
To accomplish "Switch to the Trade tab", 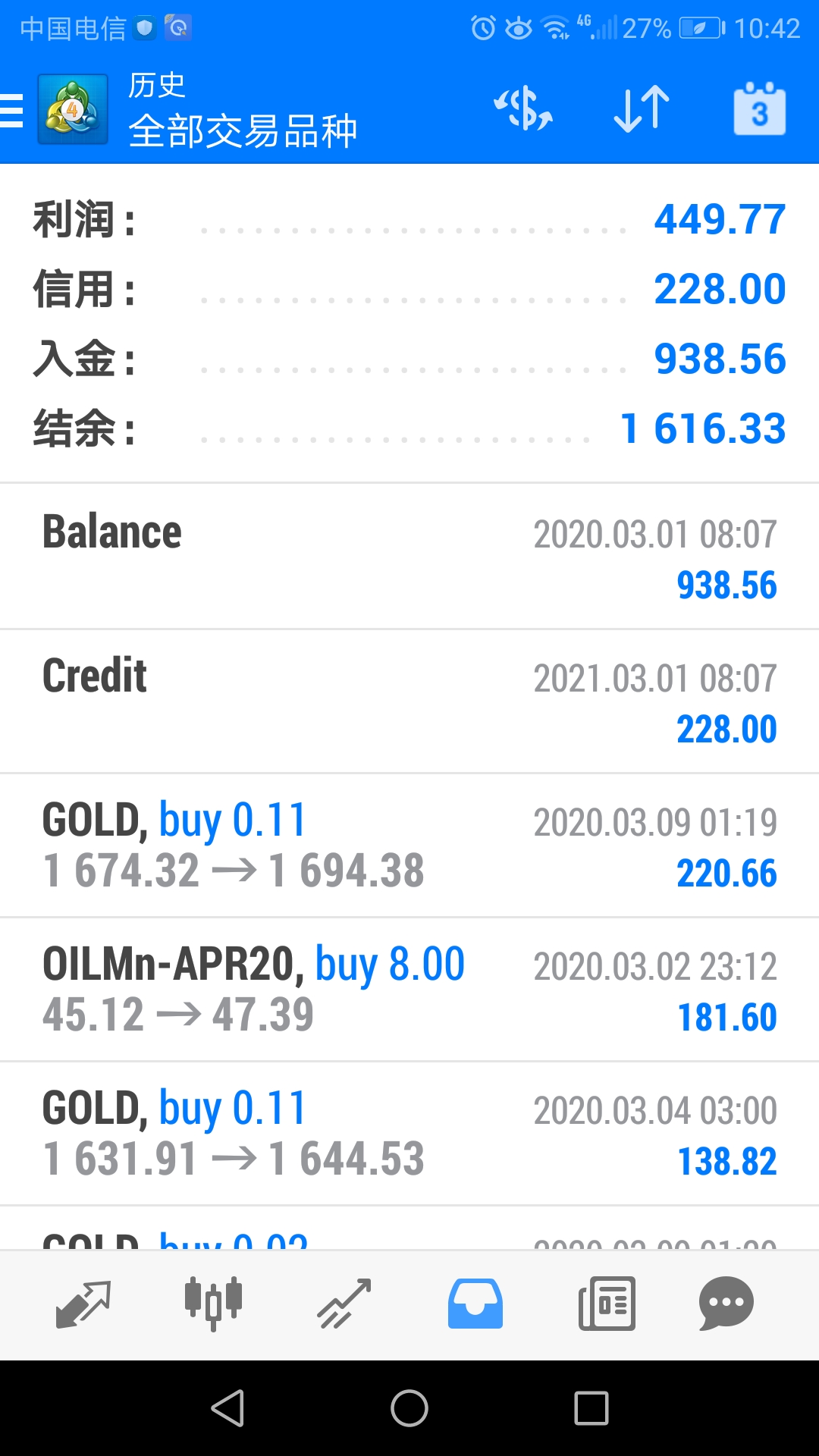I will click(344, 1304).
